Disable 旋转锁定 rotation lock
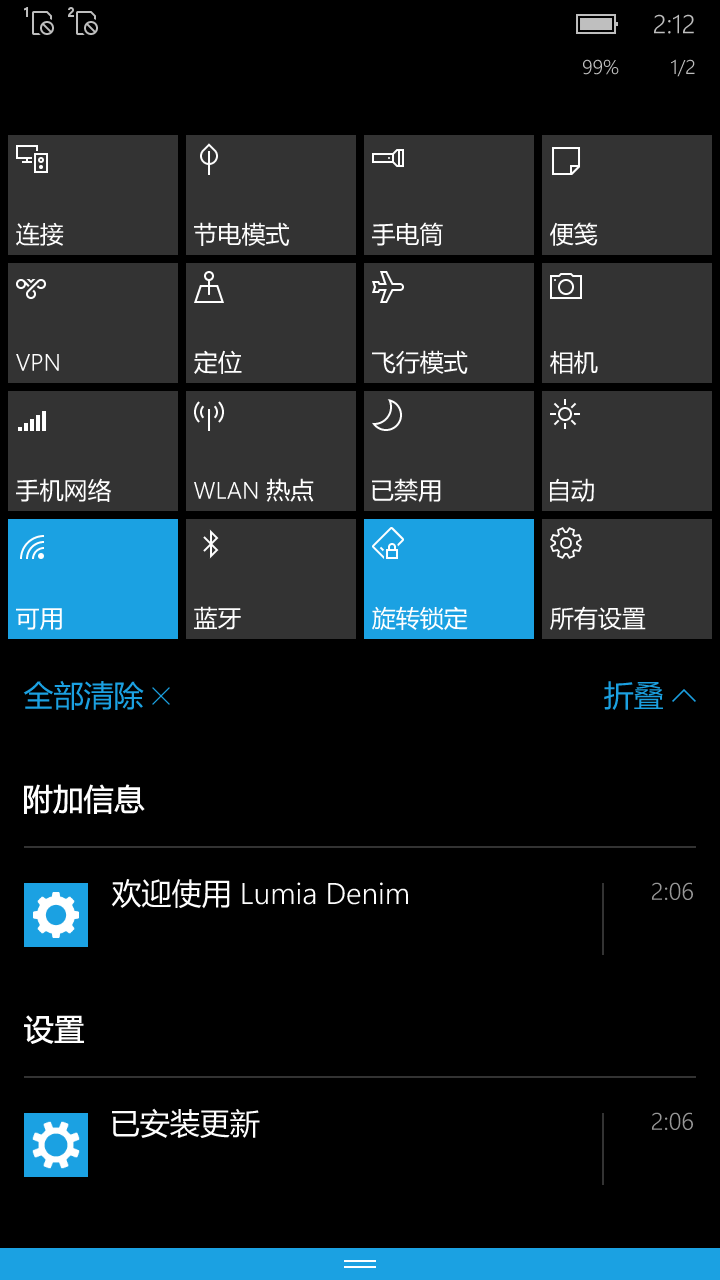This screenshot has height=1280, width=720. point(449,579)
